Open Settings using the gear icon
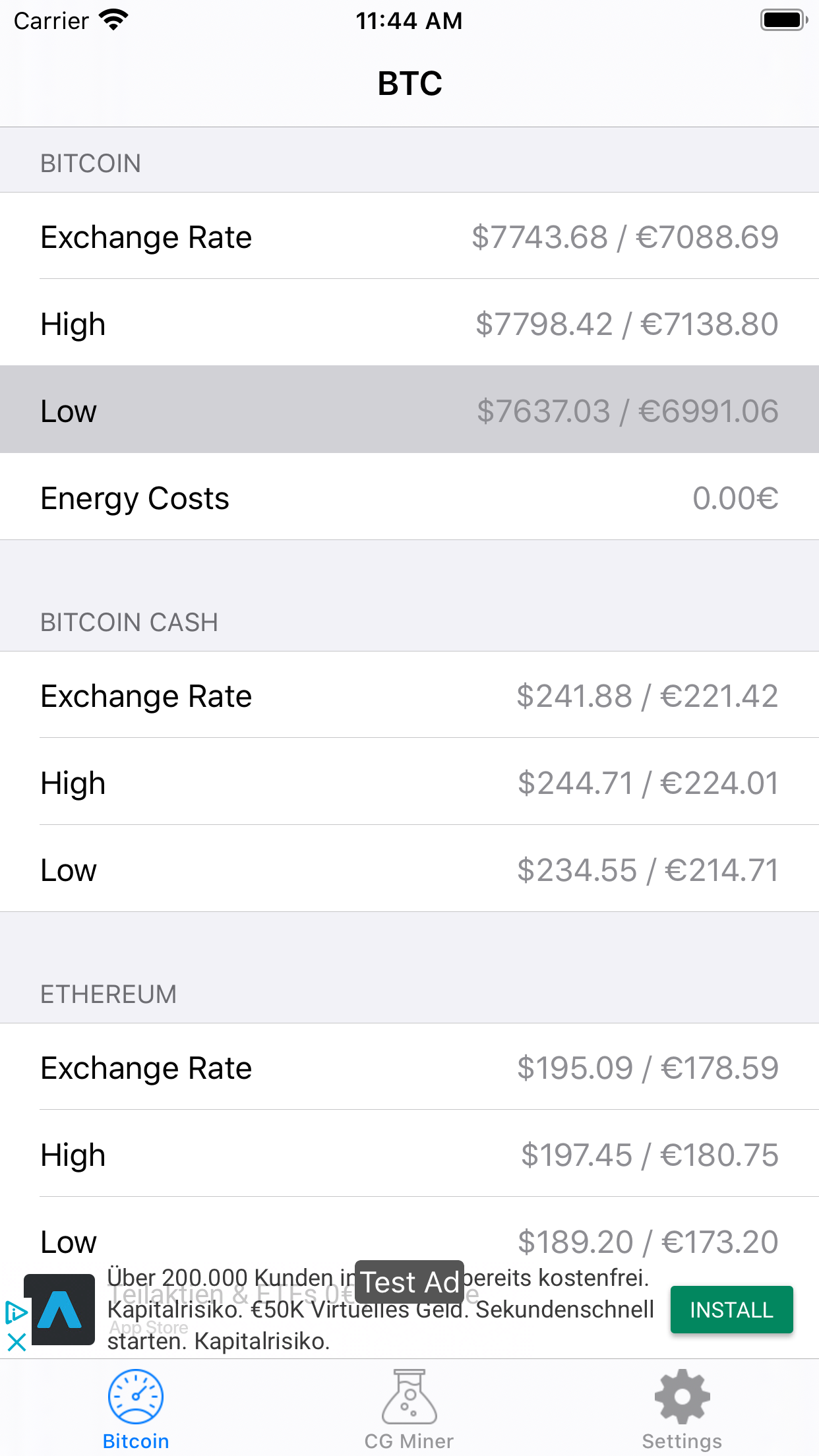 [682, 1396]
